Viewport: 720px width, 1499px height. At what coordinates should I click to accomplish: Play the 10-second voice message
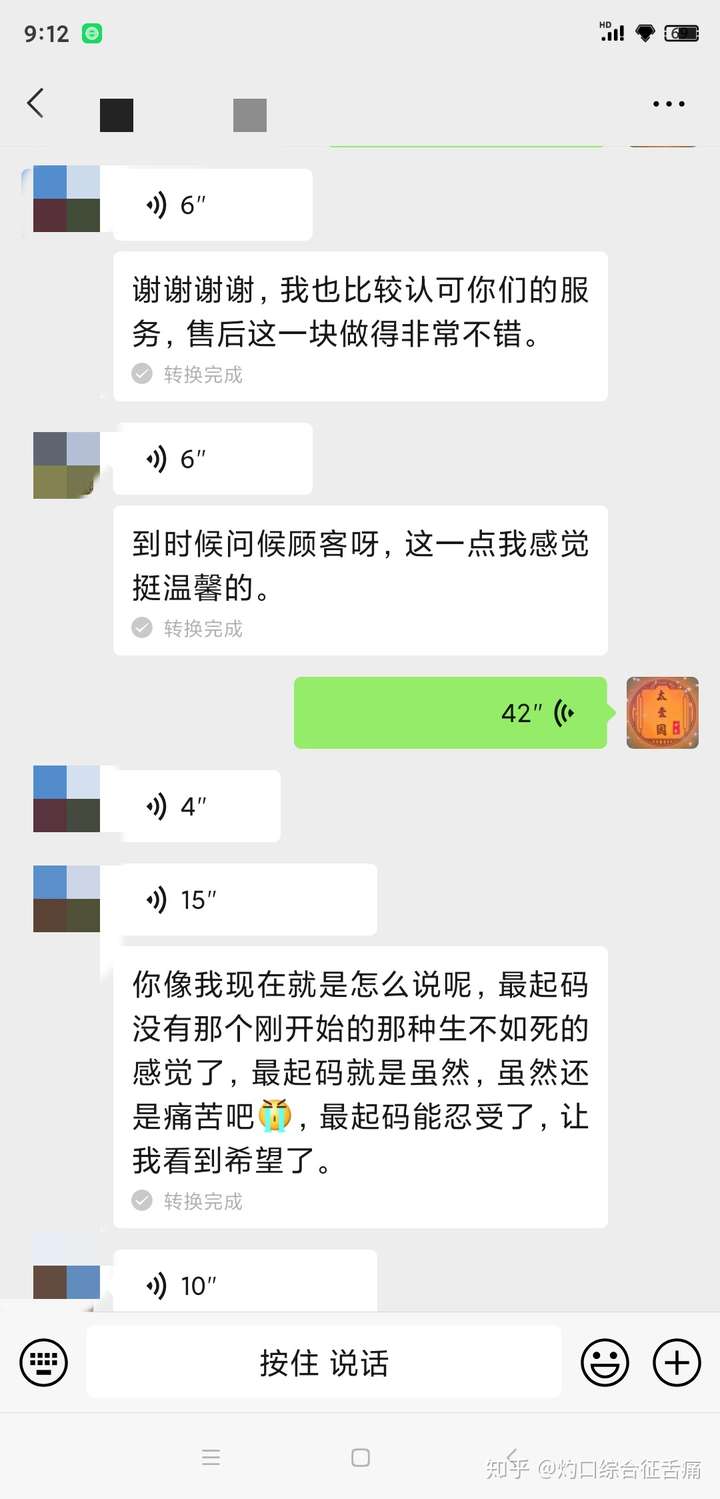[244, 1285]
